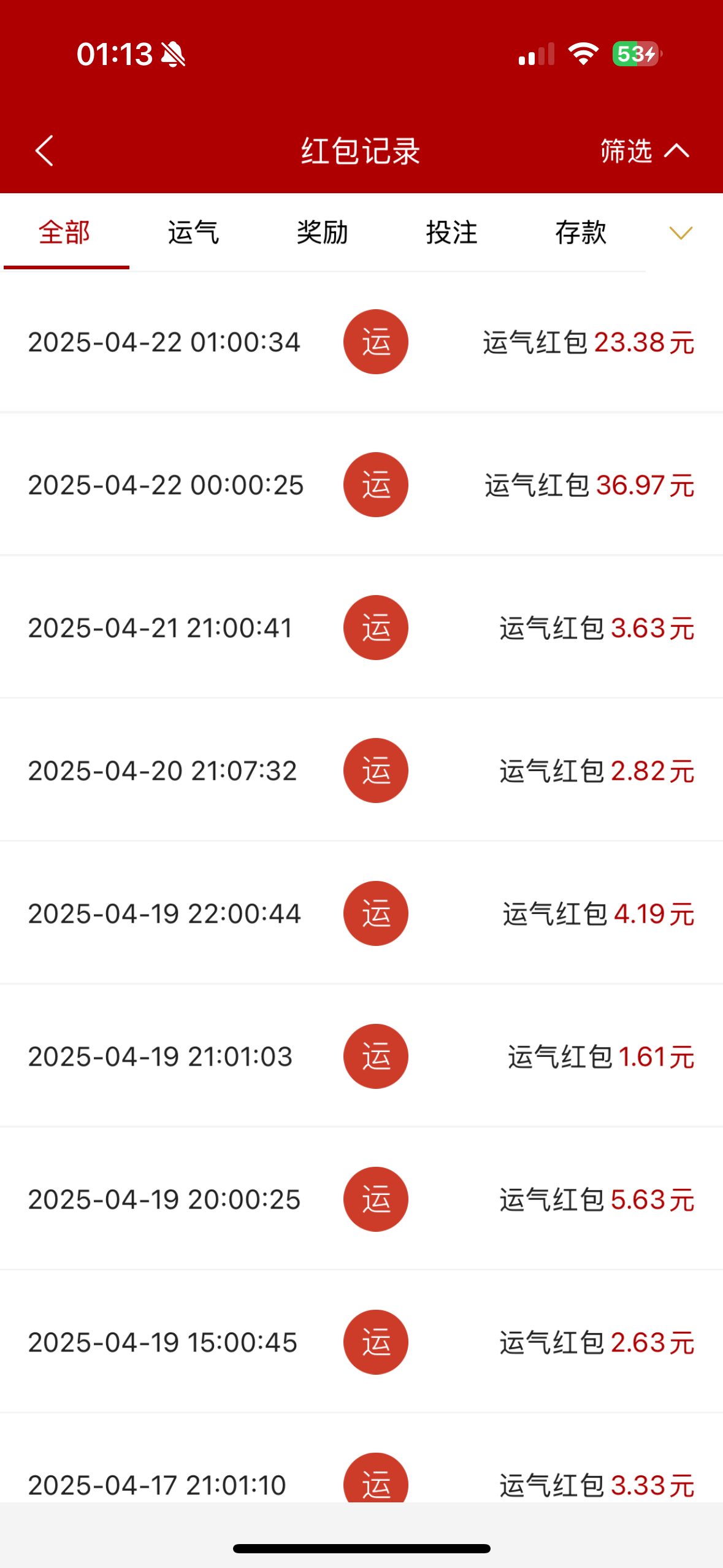
Task: Switch to the 运气 tab
Action: coord(193,233)
